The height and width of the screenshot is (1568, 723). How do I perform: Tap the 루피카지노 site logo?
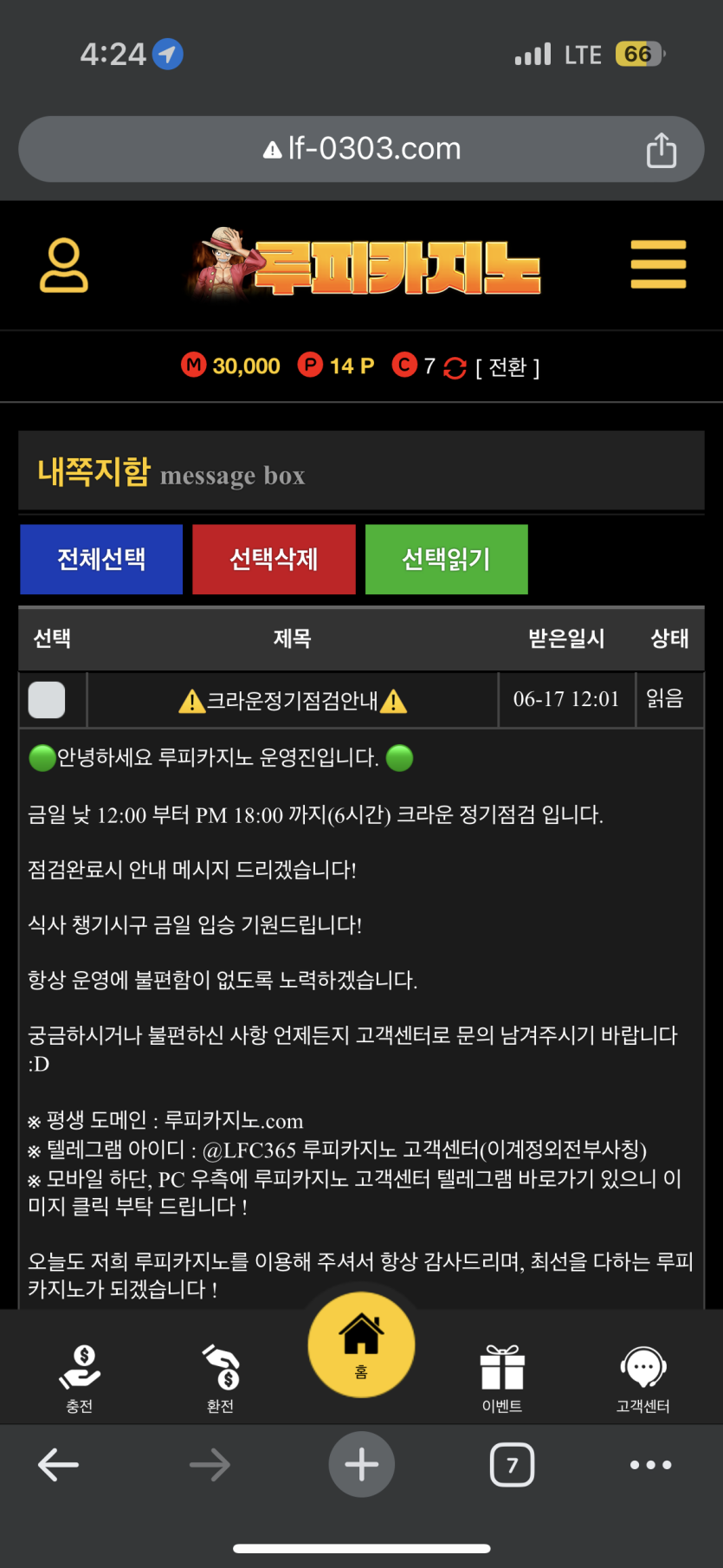364,265
